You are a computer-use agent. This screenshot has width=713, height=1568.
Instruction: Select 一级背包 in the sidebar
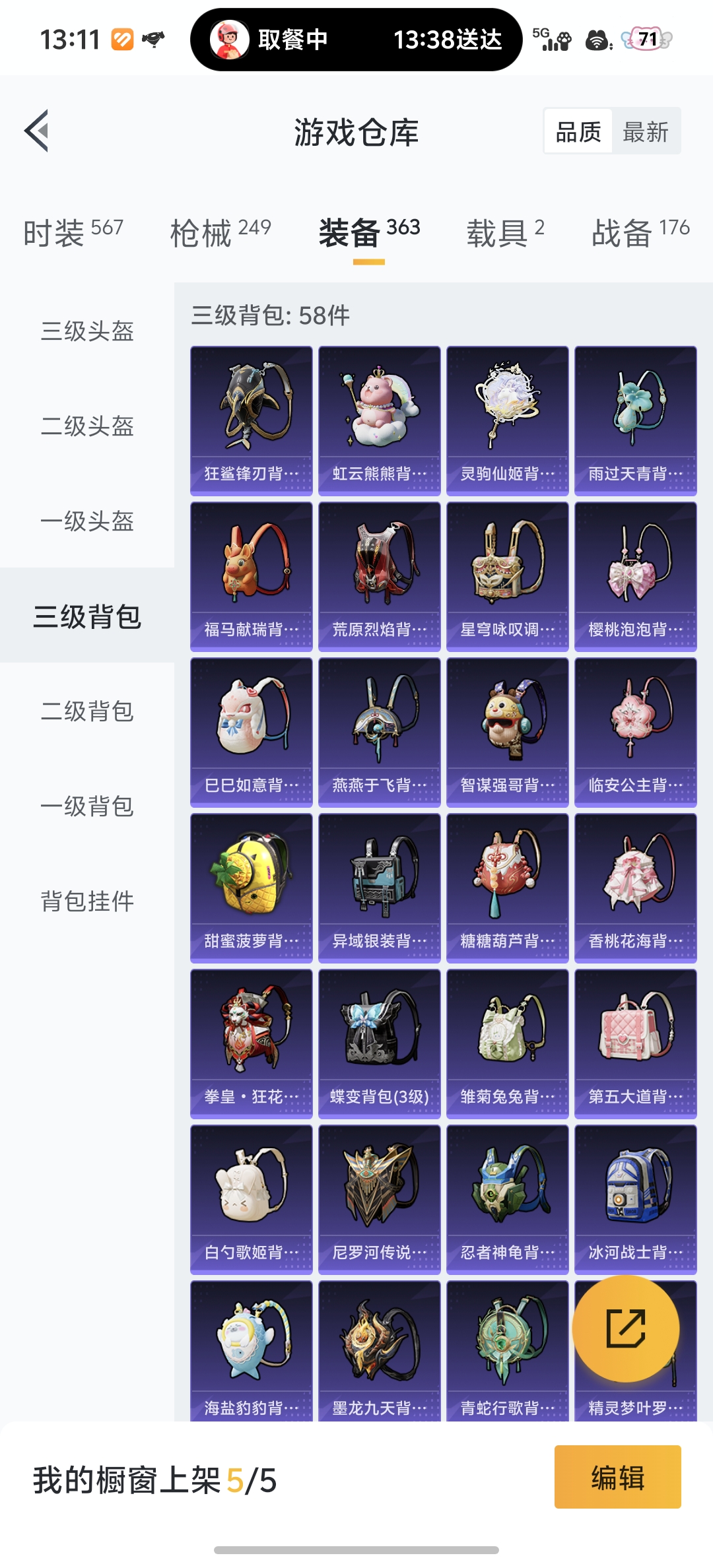tap(86, 806)
